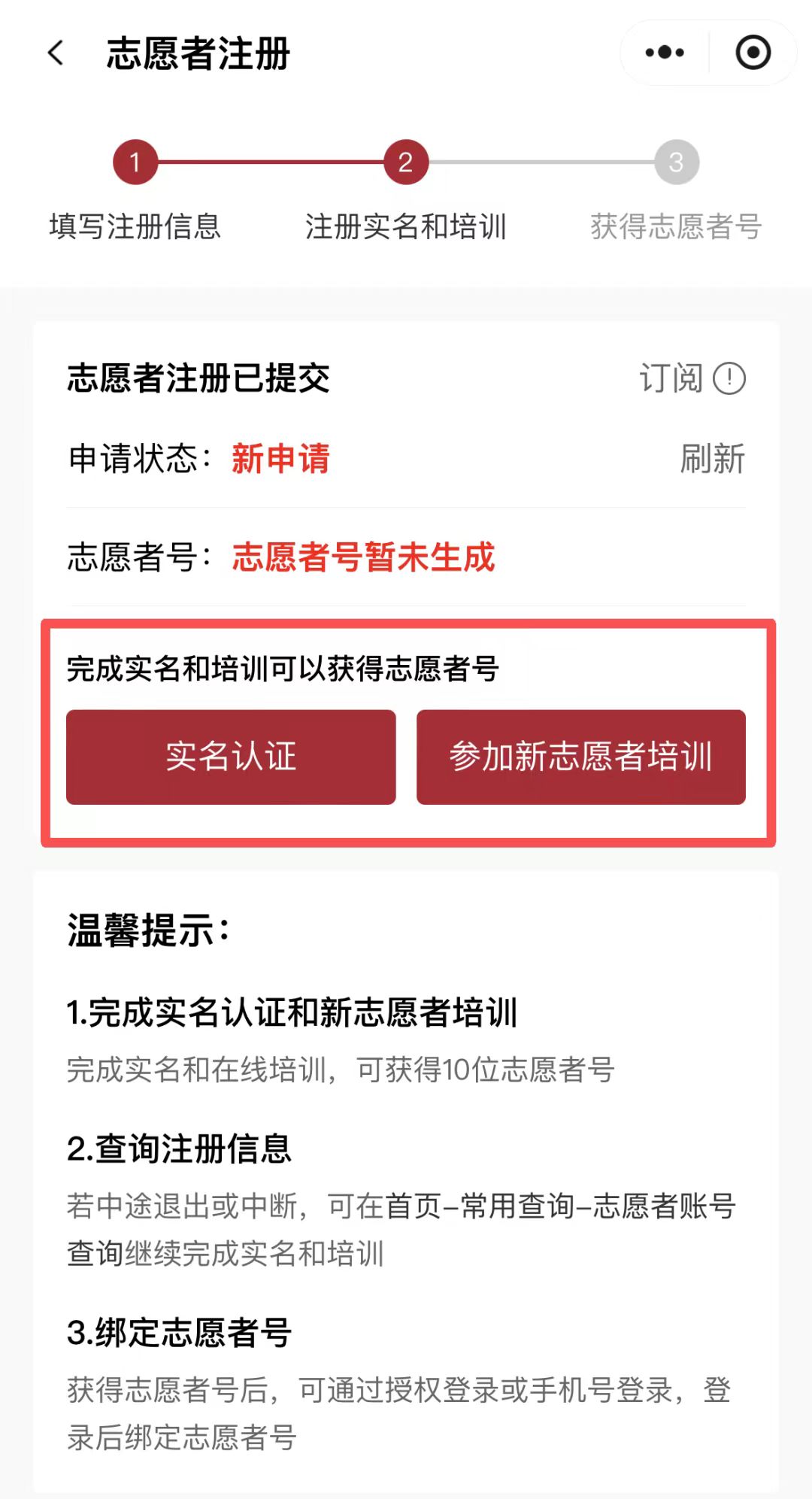Screen dimensions: 812x1499
Task: Refresh the application status with 刷新
Action: 711,459
